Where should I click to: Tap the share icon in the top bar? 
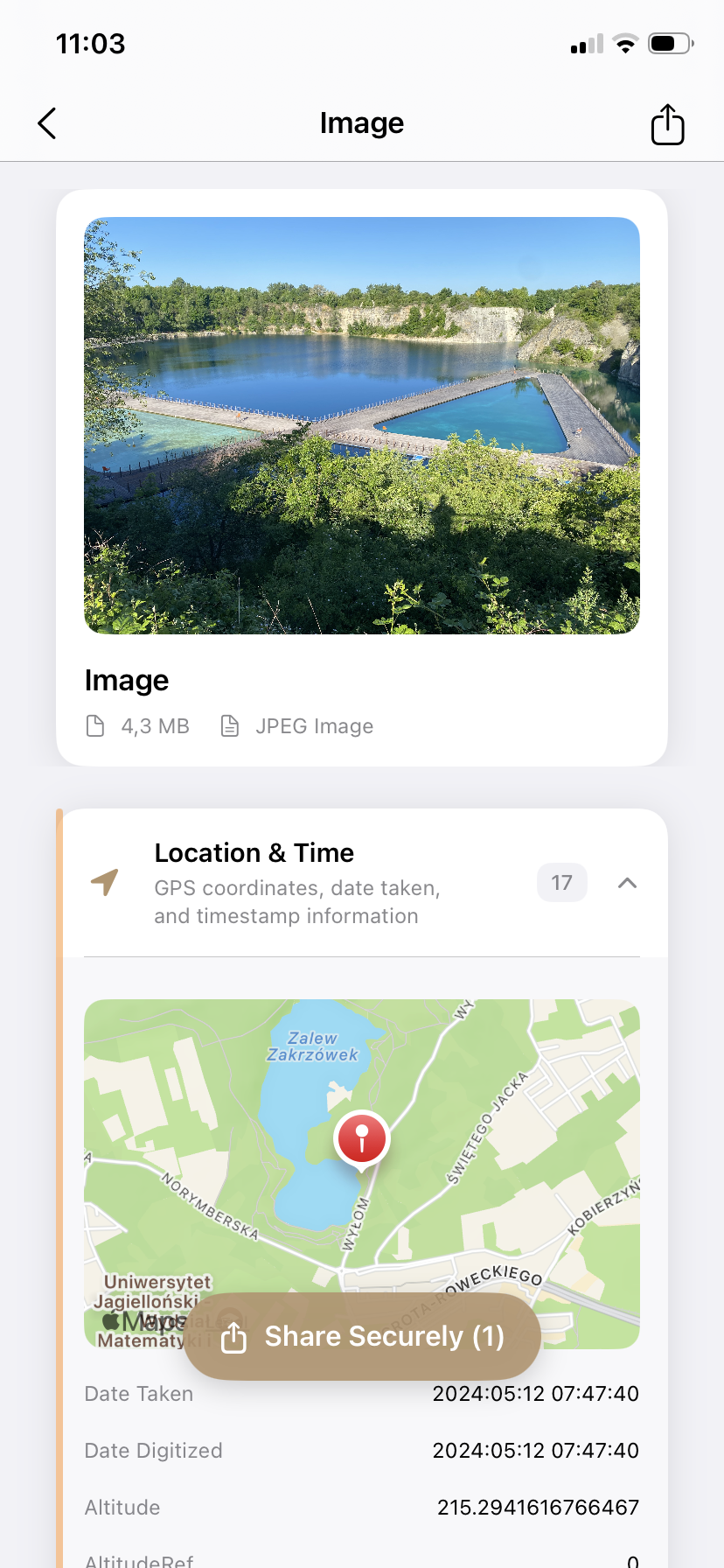pos(667,124)
